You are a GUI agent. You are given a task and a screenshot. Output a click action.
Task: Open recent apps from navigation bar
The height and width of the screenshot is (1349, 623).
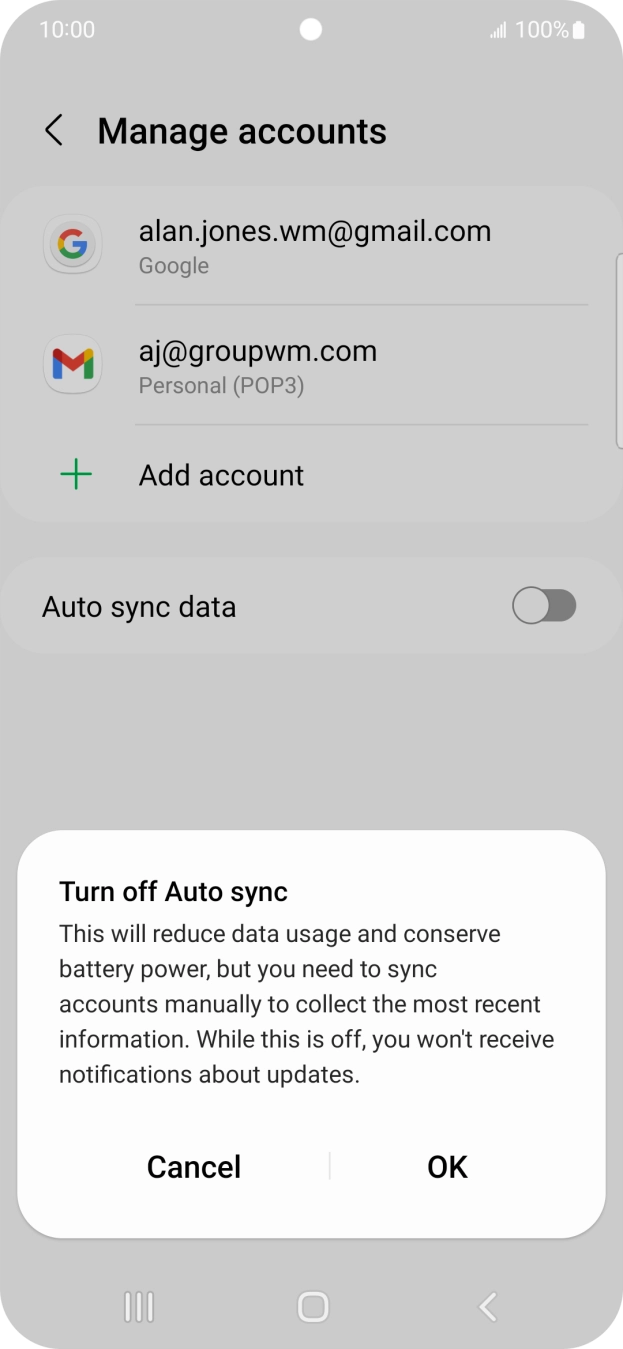(x=138, y=1306)
